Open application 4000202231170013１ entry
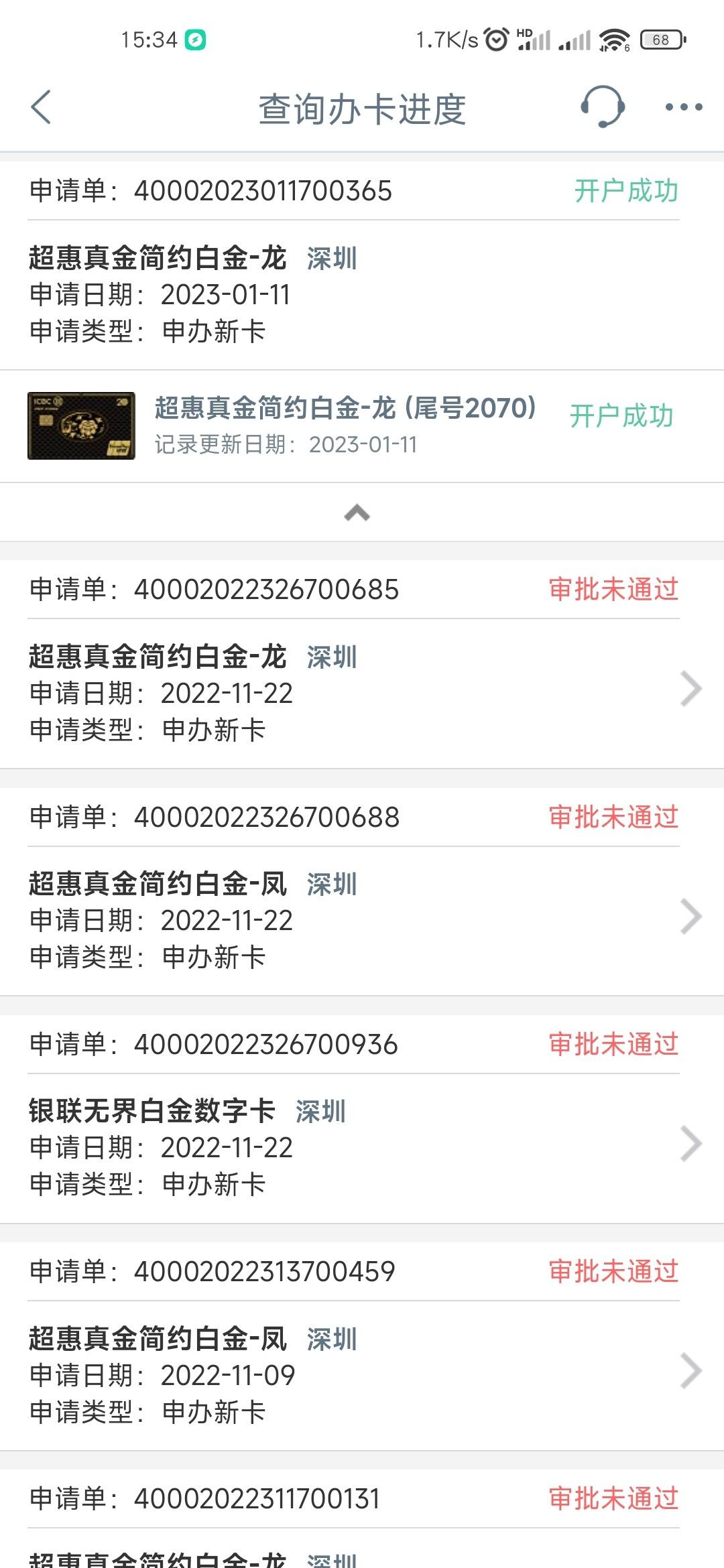 362,1519
